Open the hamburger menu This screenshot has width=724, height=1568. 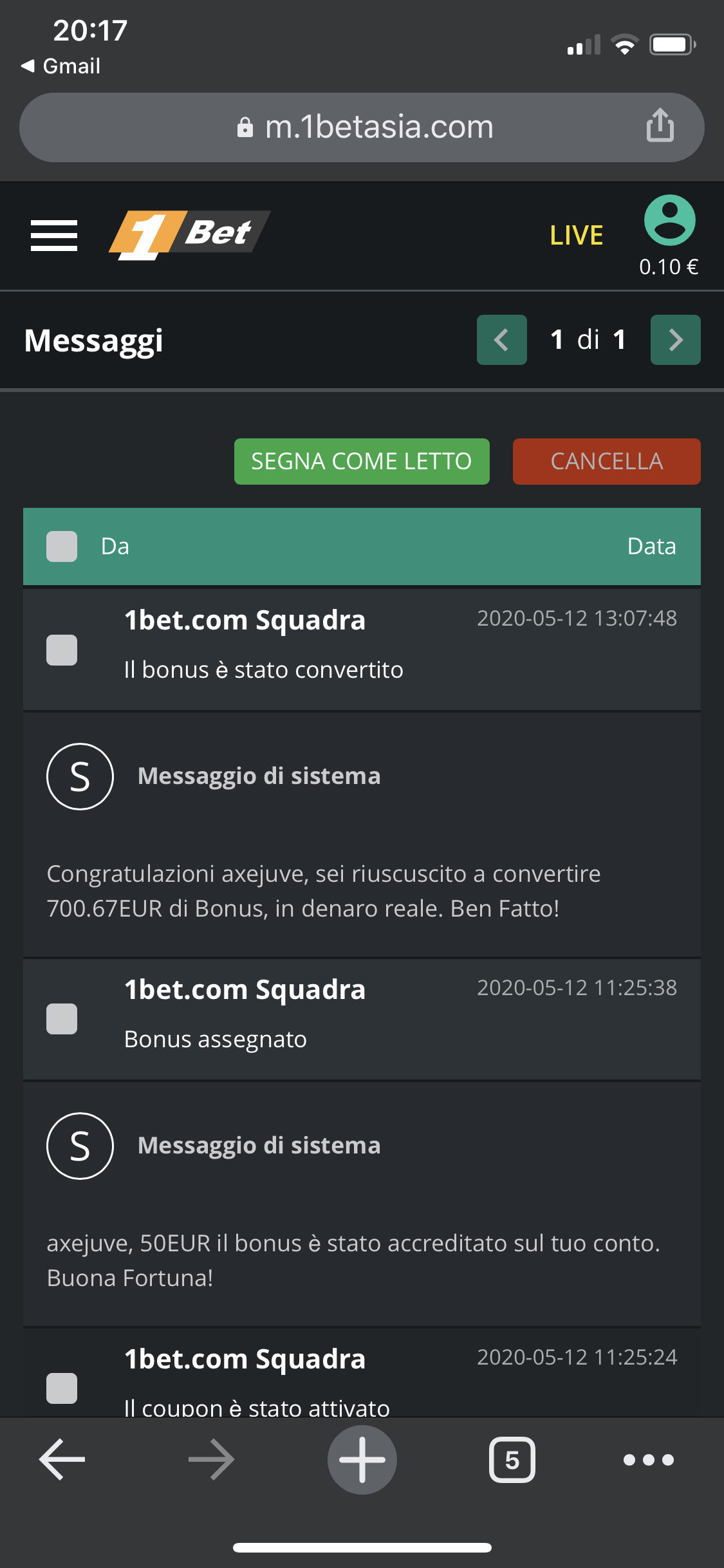coord(54,235)
